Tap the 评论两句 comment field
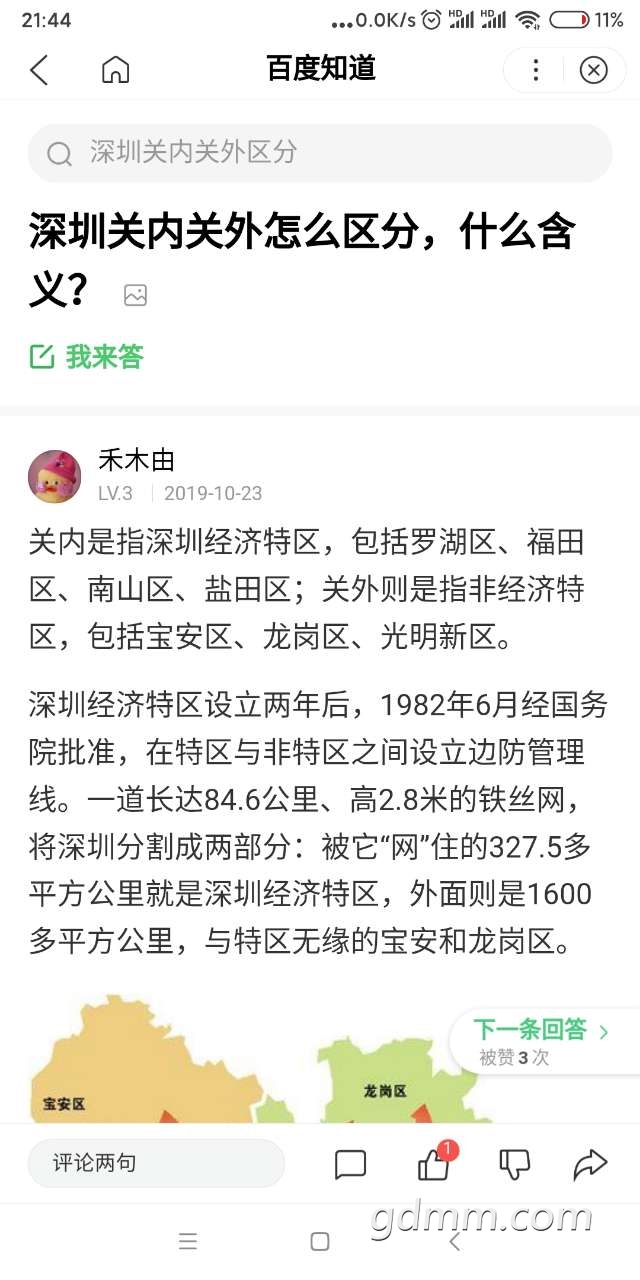The width and height of the screenshot is (640, 1280). point(155,1163)
